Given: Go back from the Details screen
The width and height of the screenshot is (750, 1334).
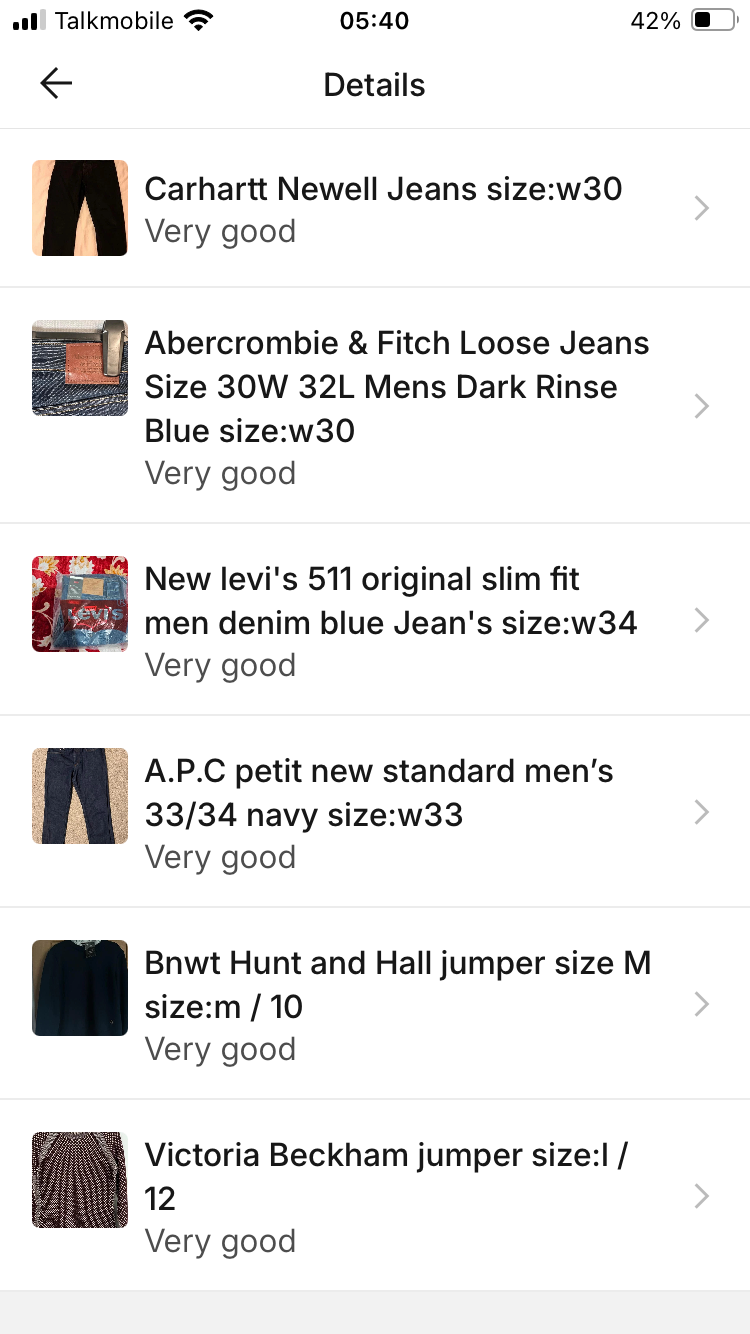Looking at the screenshot, I should pos(56,84).
